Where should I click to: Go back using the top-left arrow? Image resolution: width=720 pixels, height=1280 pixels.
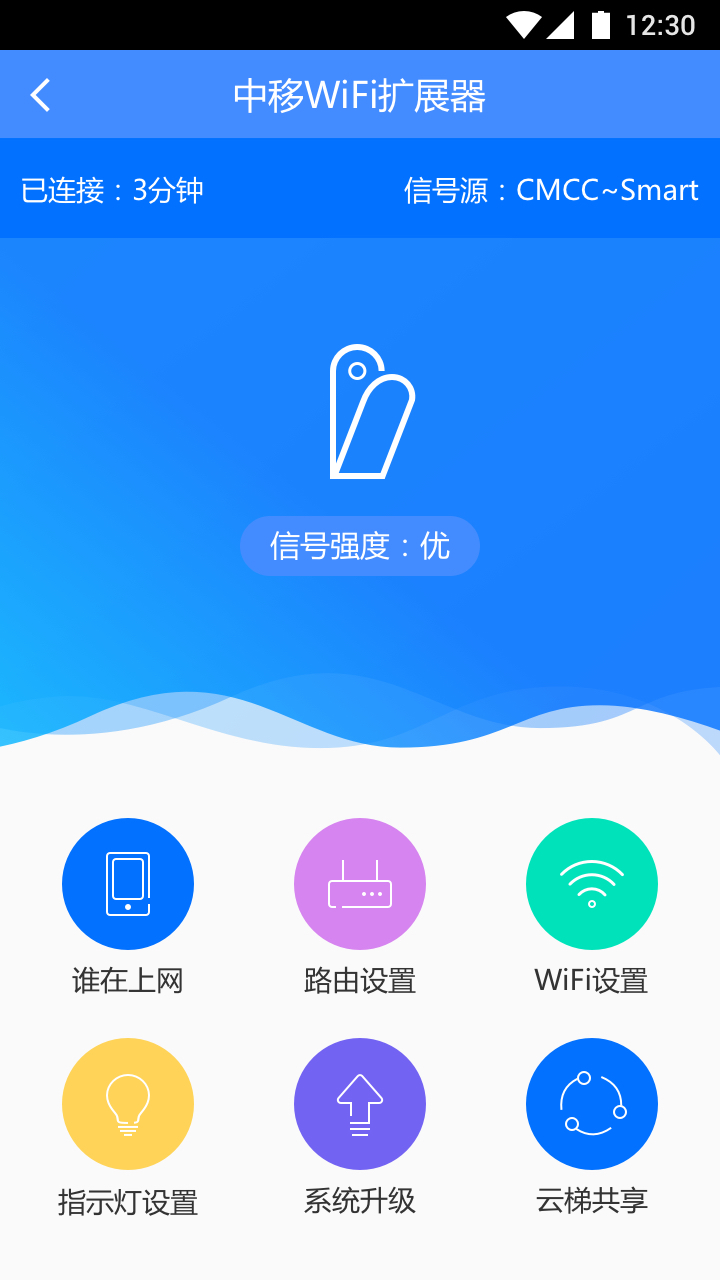(40, 95)
